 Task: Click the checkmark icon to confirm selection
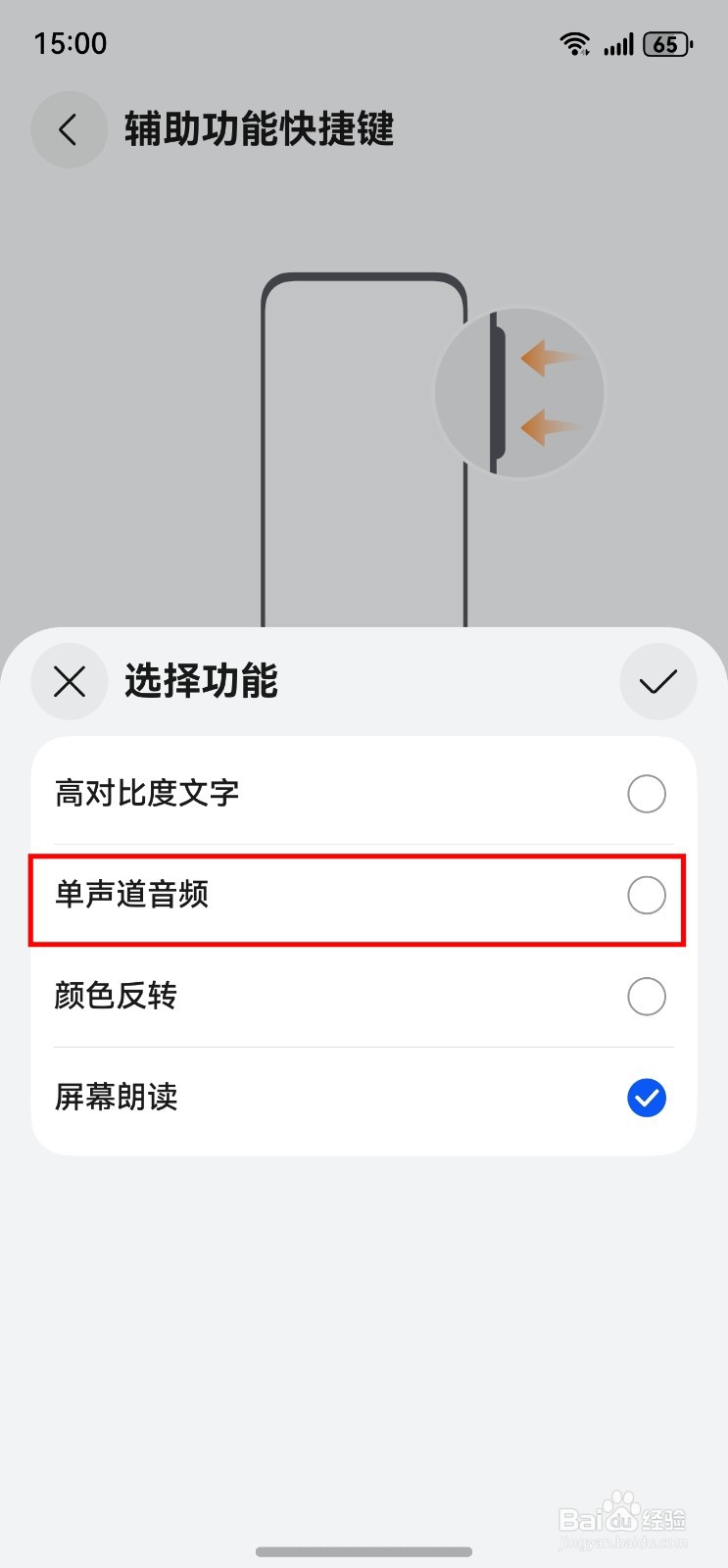657,681
